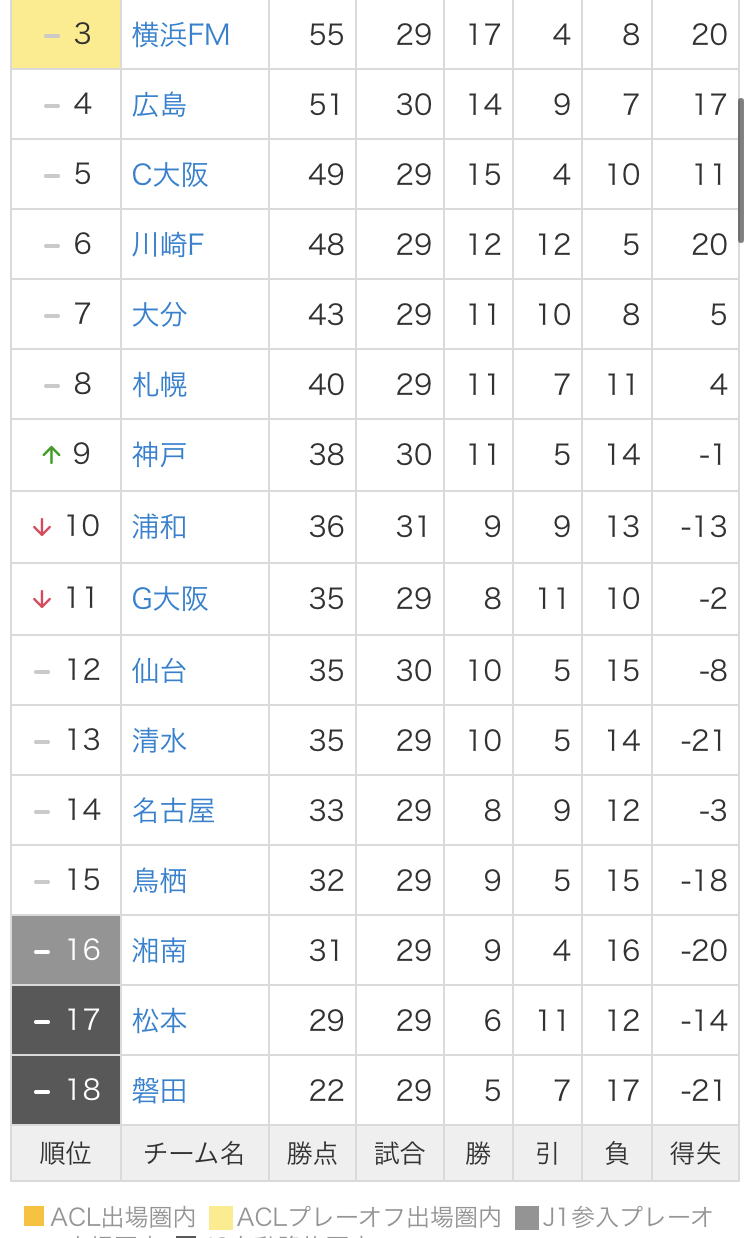Viewport: 750px width, 1238px height.
Task: Open the 広島 team link
Action: click(x=160, y=105)
